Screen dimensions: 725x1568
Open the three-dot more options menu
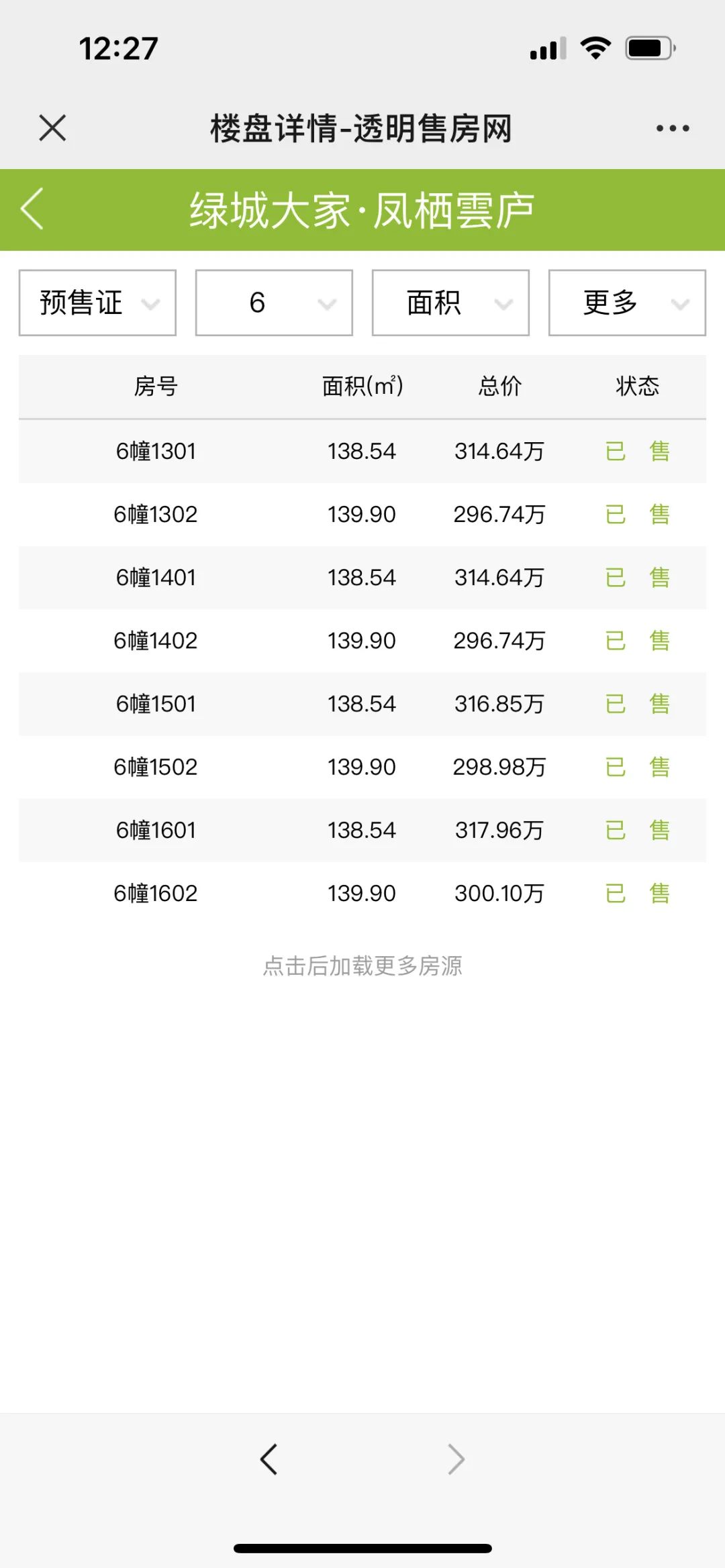(673, 128)
